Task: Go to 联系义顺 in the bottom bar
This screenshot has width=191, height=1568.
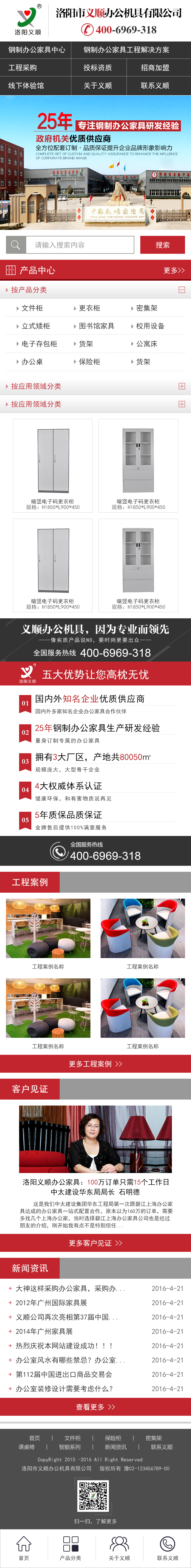Action: [x=167, y=1547]
